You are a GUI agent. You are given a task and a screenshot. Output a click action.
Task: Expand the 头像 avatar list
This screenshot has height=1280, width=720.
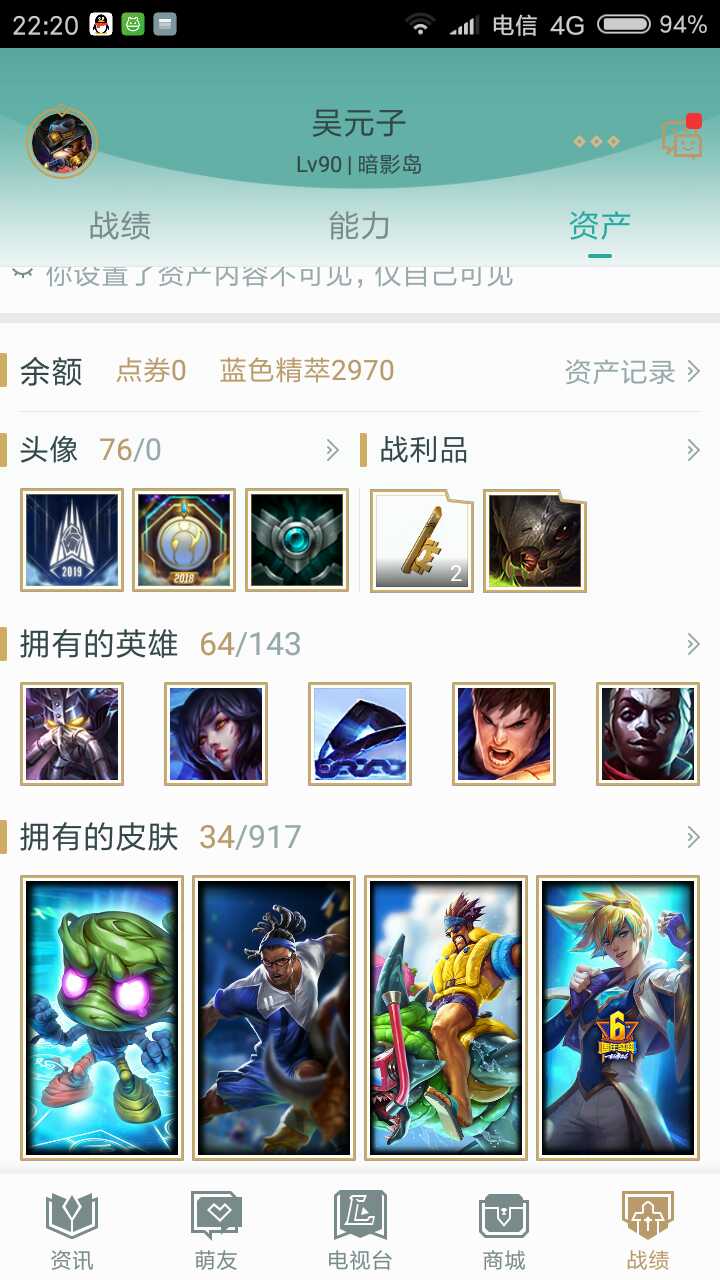(x=333, y=451)
